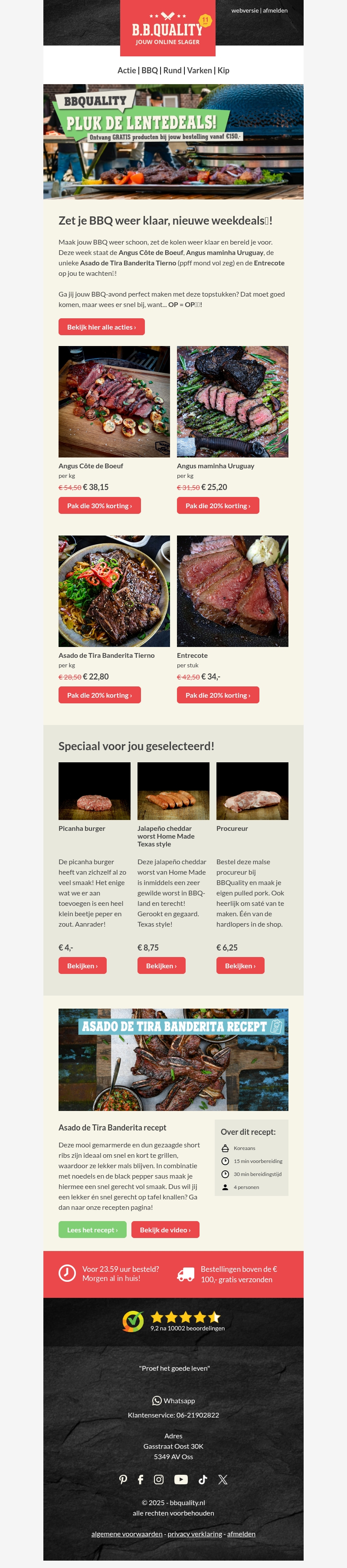Tap Lees het recept

(x=92, y=1230)
